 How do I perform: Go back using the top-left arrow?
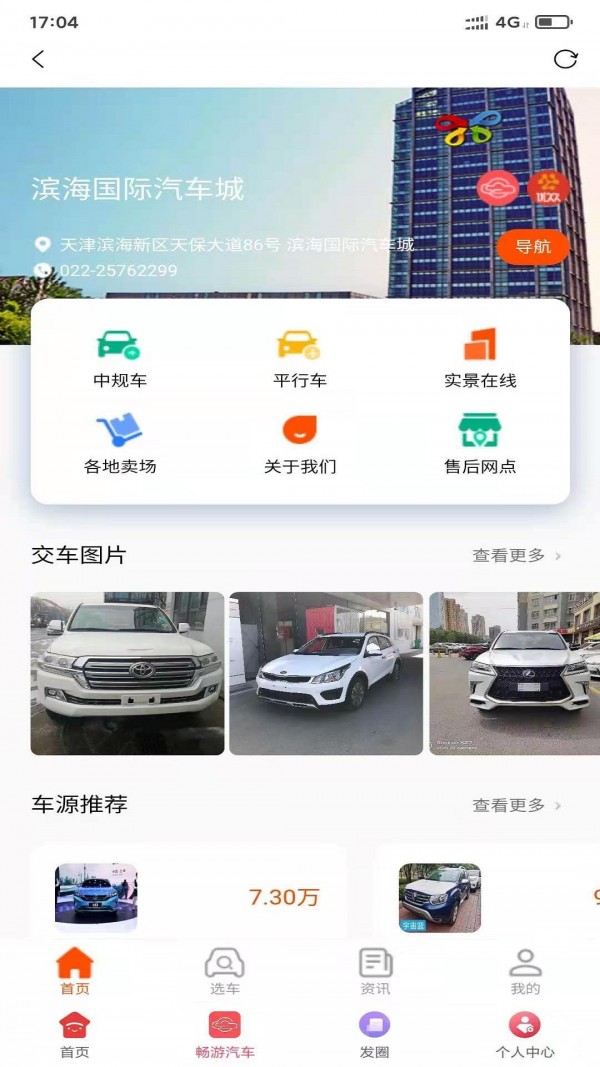coord(38,59)
